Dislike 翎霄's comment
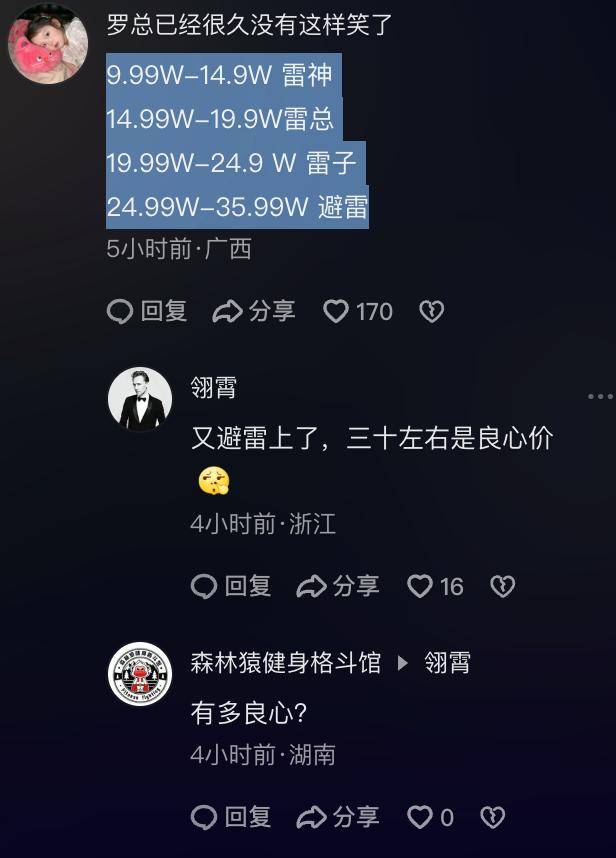The height and width of the screenshot is (858, 616). click(502, 586)
